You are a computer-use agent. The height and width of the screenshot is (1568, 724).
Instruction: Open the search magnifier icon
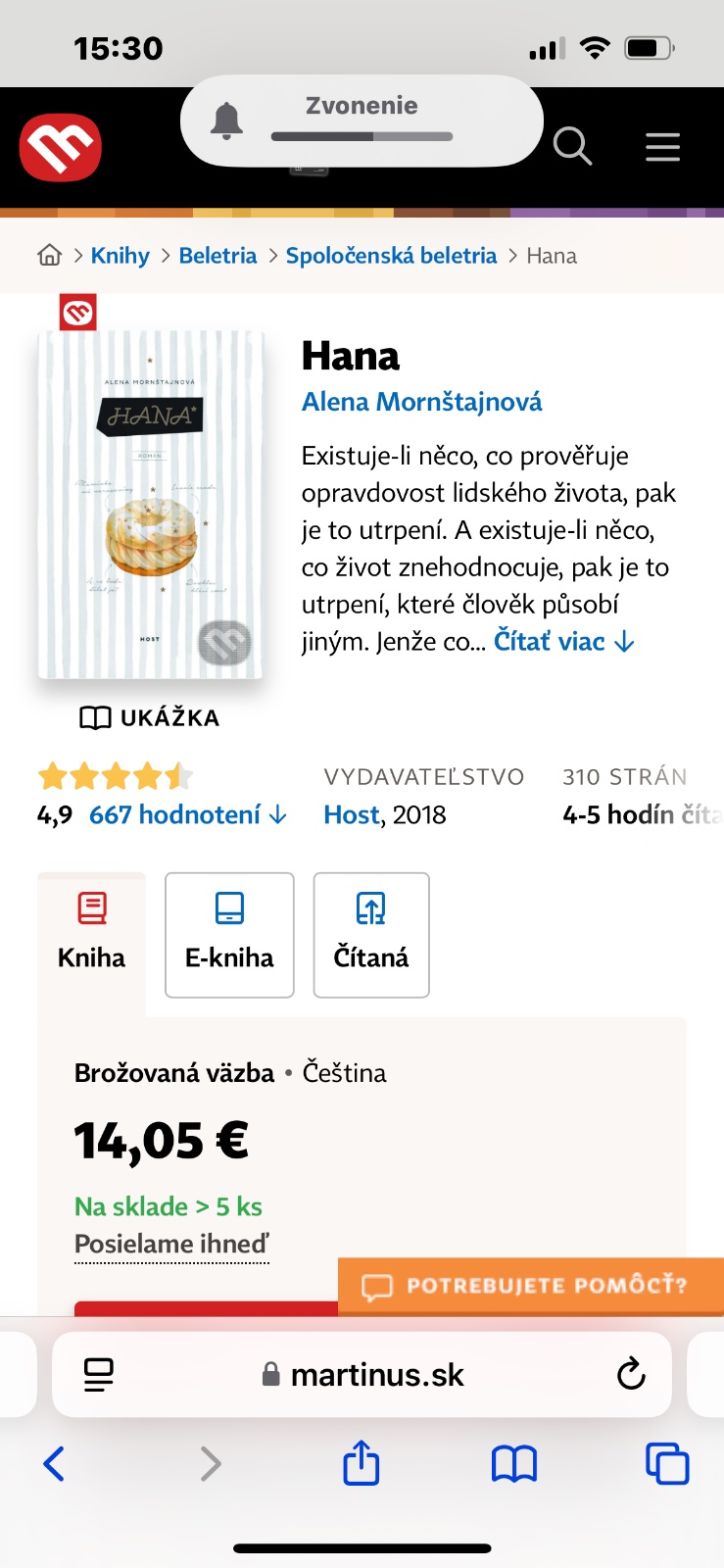click(572, 147)
